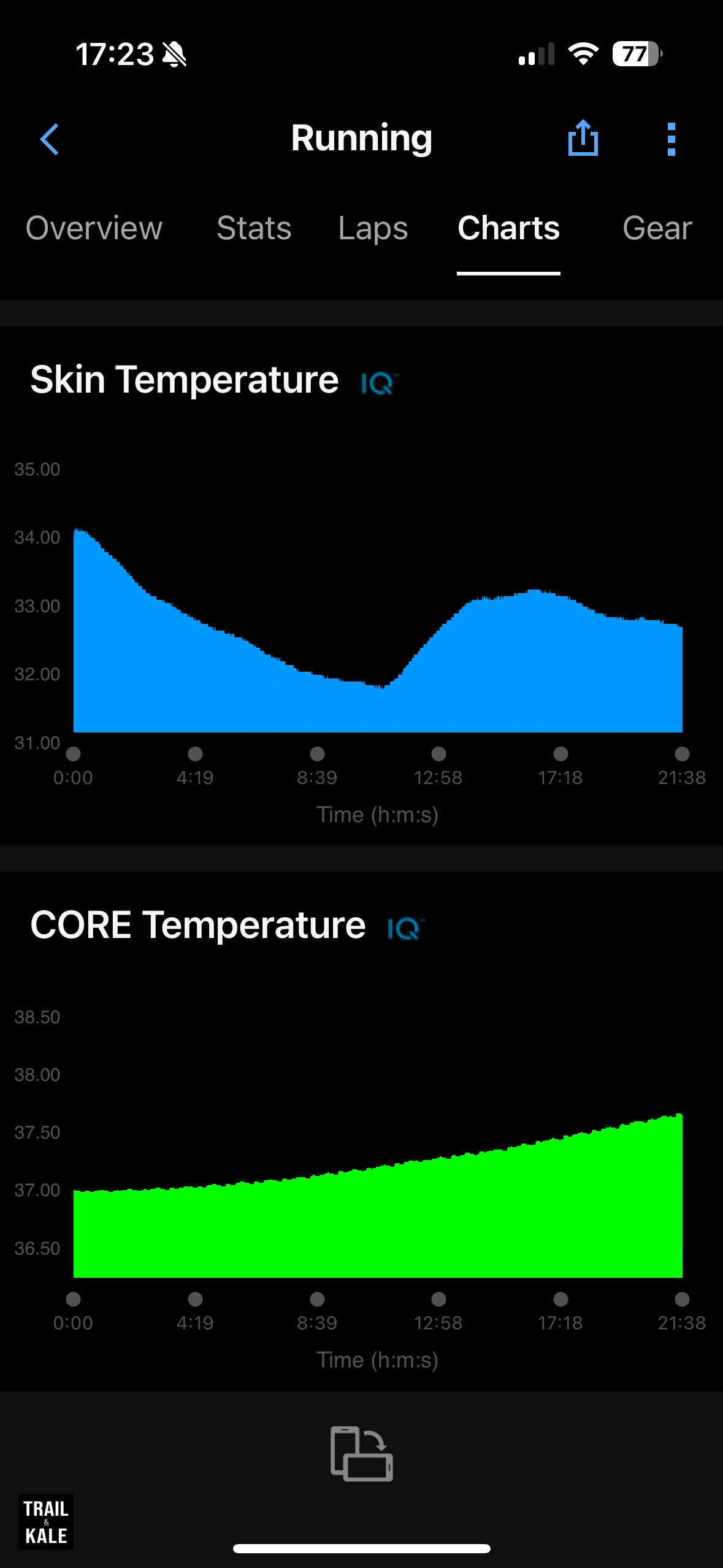This screenshot has height=1568, width=723.
Task: Open the Gear tab
Action: pos(656,228)
